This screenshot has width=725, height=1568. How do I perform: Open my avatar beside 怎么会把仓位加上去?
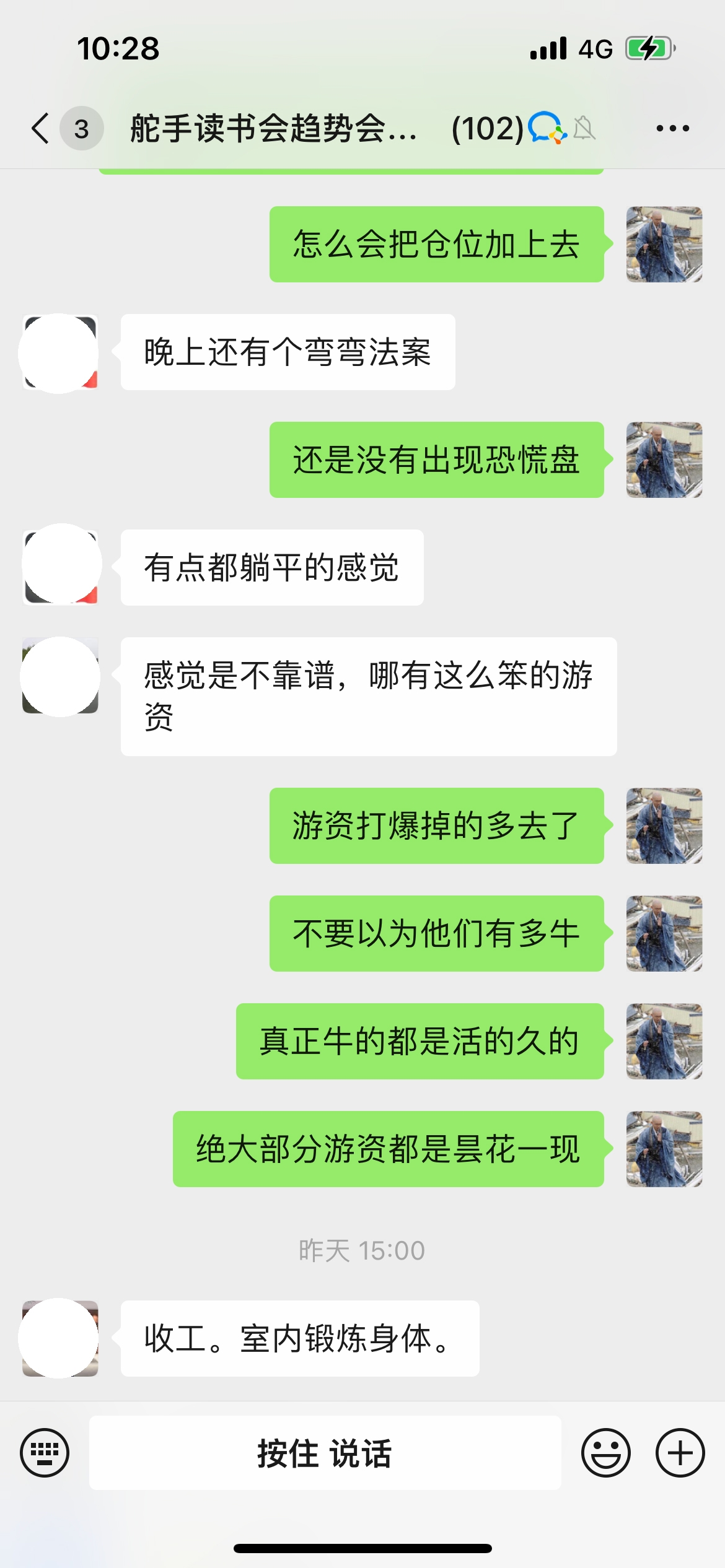click(664, 245)
